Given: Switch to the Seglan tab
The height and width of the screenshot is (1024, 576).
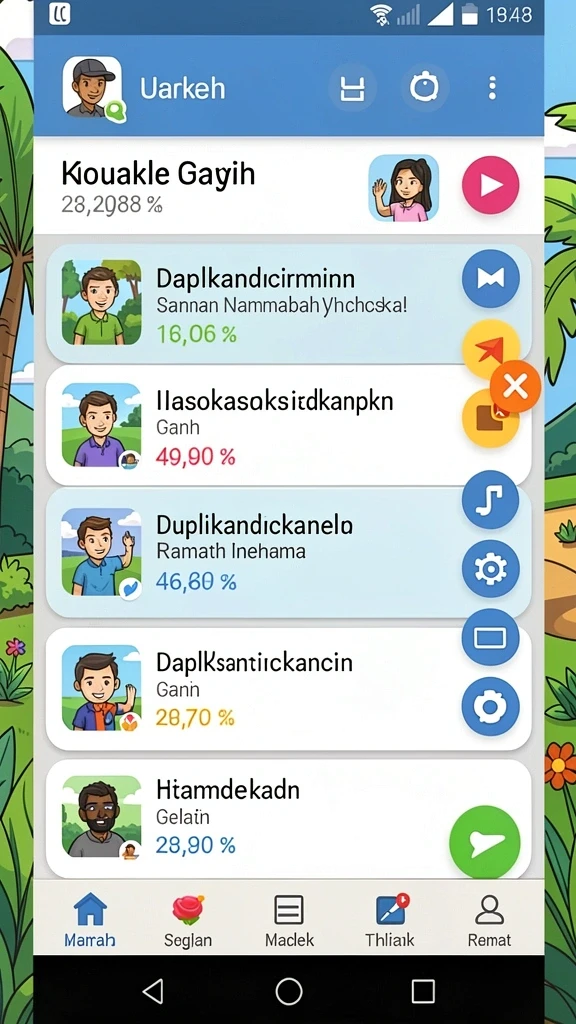Looking at the screenshot, I should click(x=187, y=921).
